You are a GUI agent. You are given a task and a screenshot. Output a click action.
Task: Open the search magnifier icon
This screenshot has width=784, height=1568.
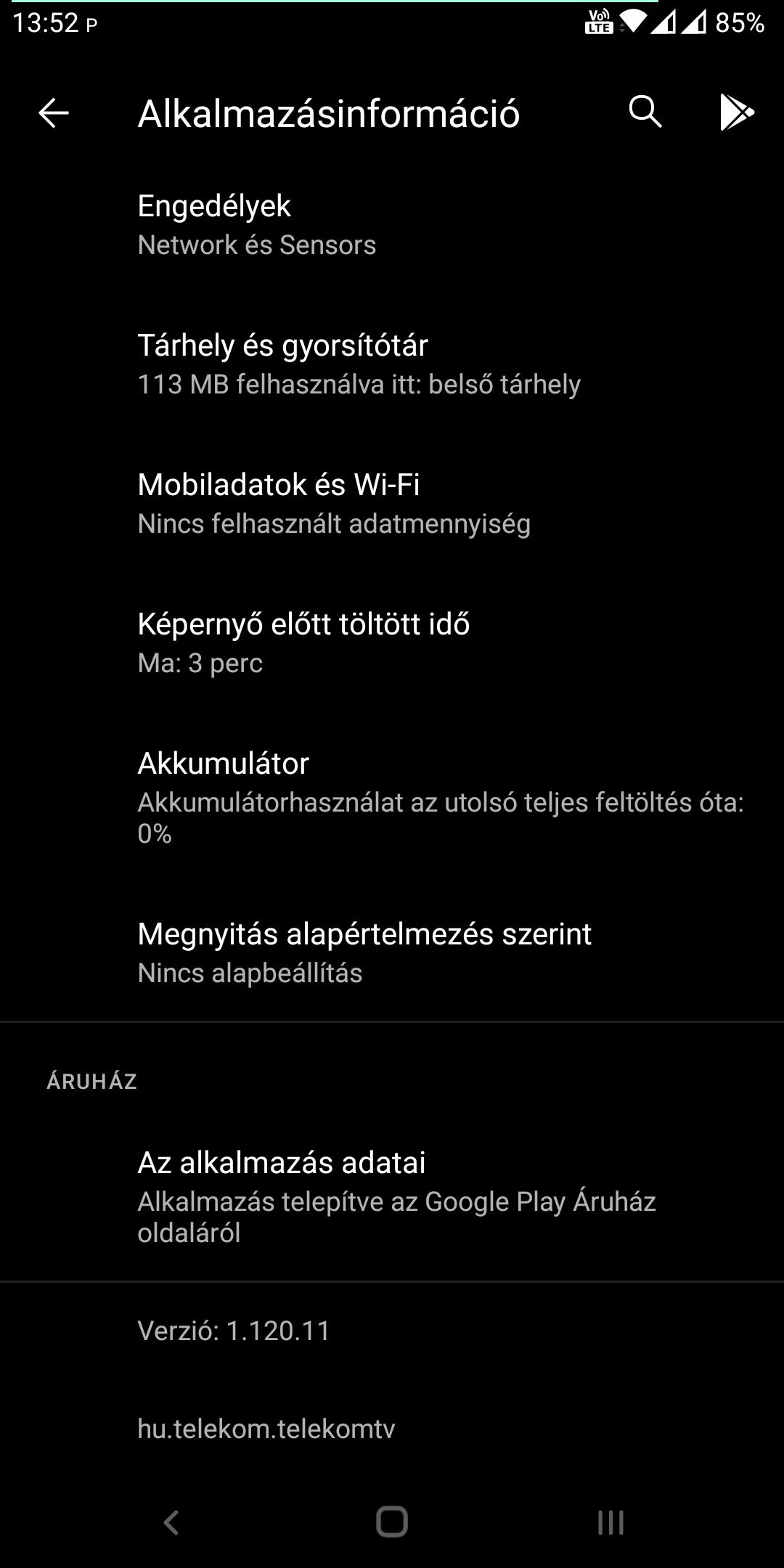point(645,113)
